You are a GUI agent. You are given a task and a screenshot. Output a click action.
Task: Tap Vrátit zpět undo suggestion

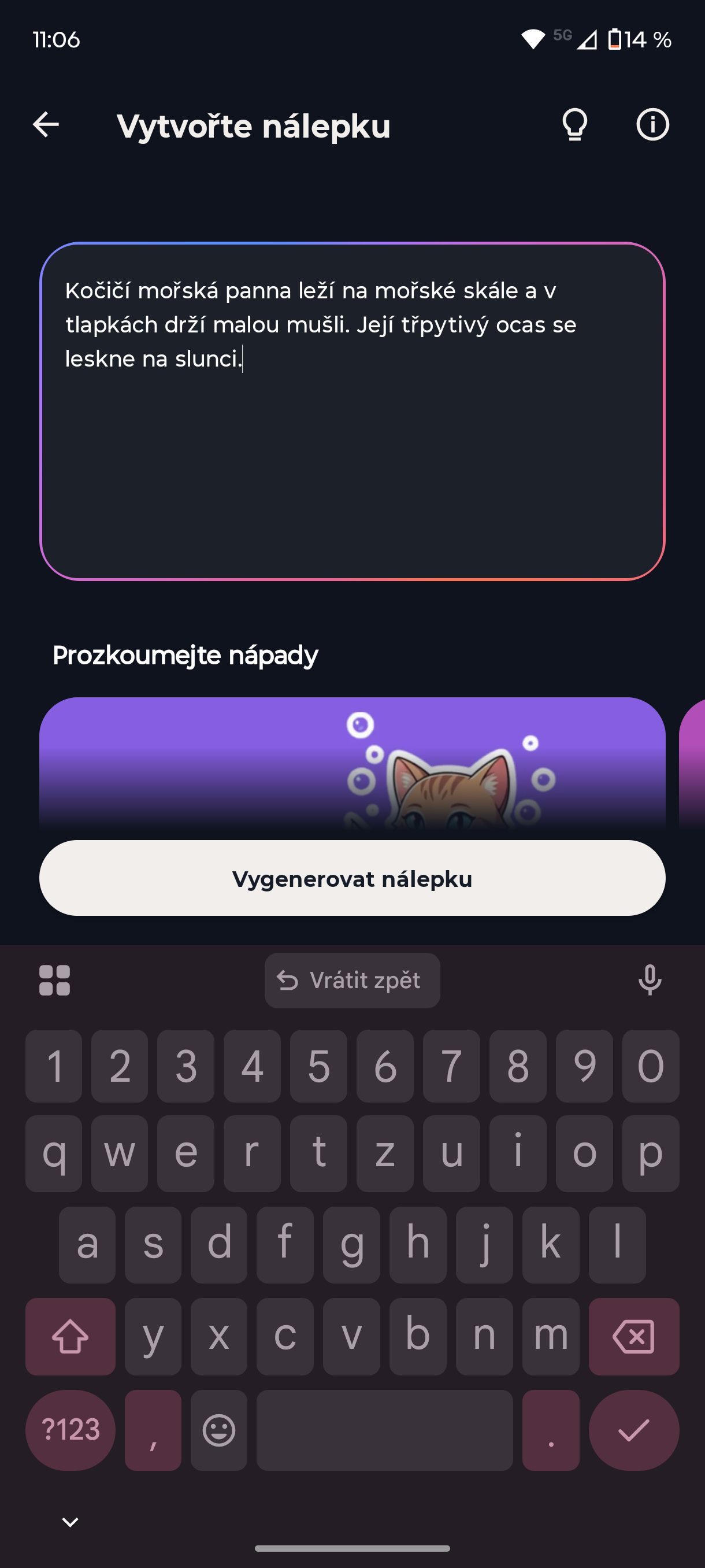(x=352, y=981)
